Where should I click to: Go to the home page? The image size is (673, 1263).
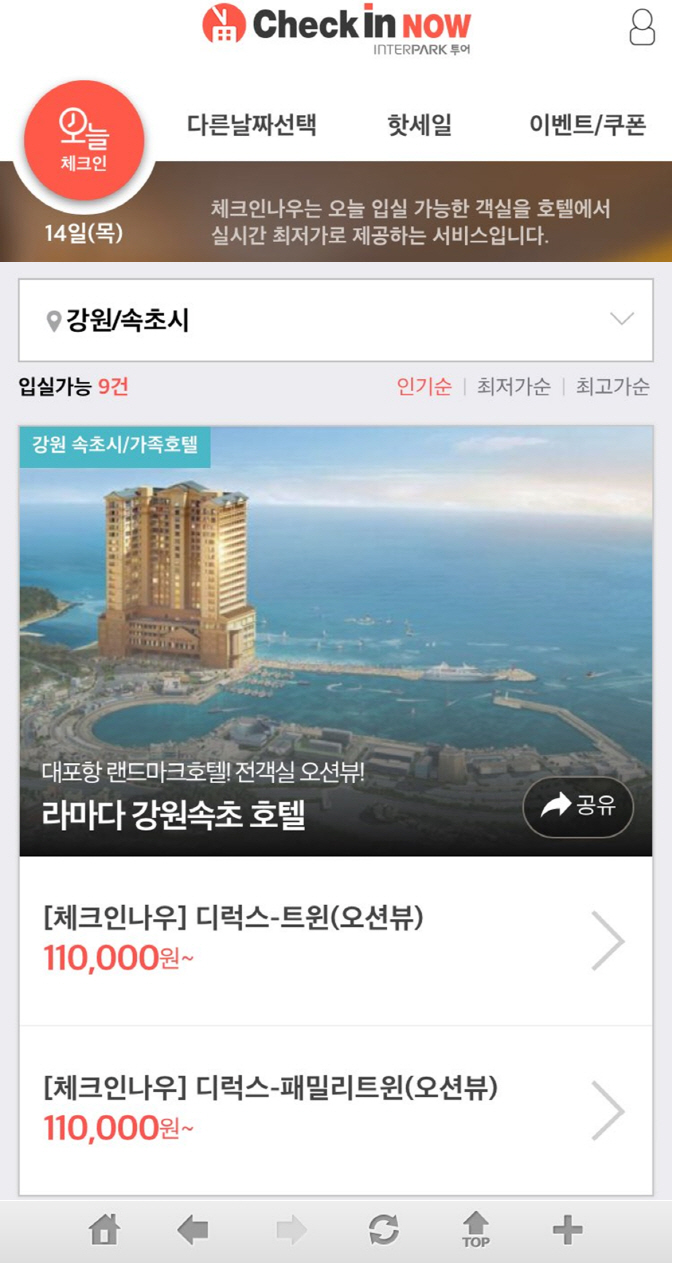[105, 1230]
